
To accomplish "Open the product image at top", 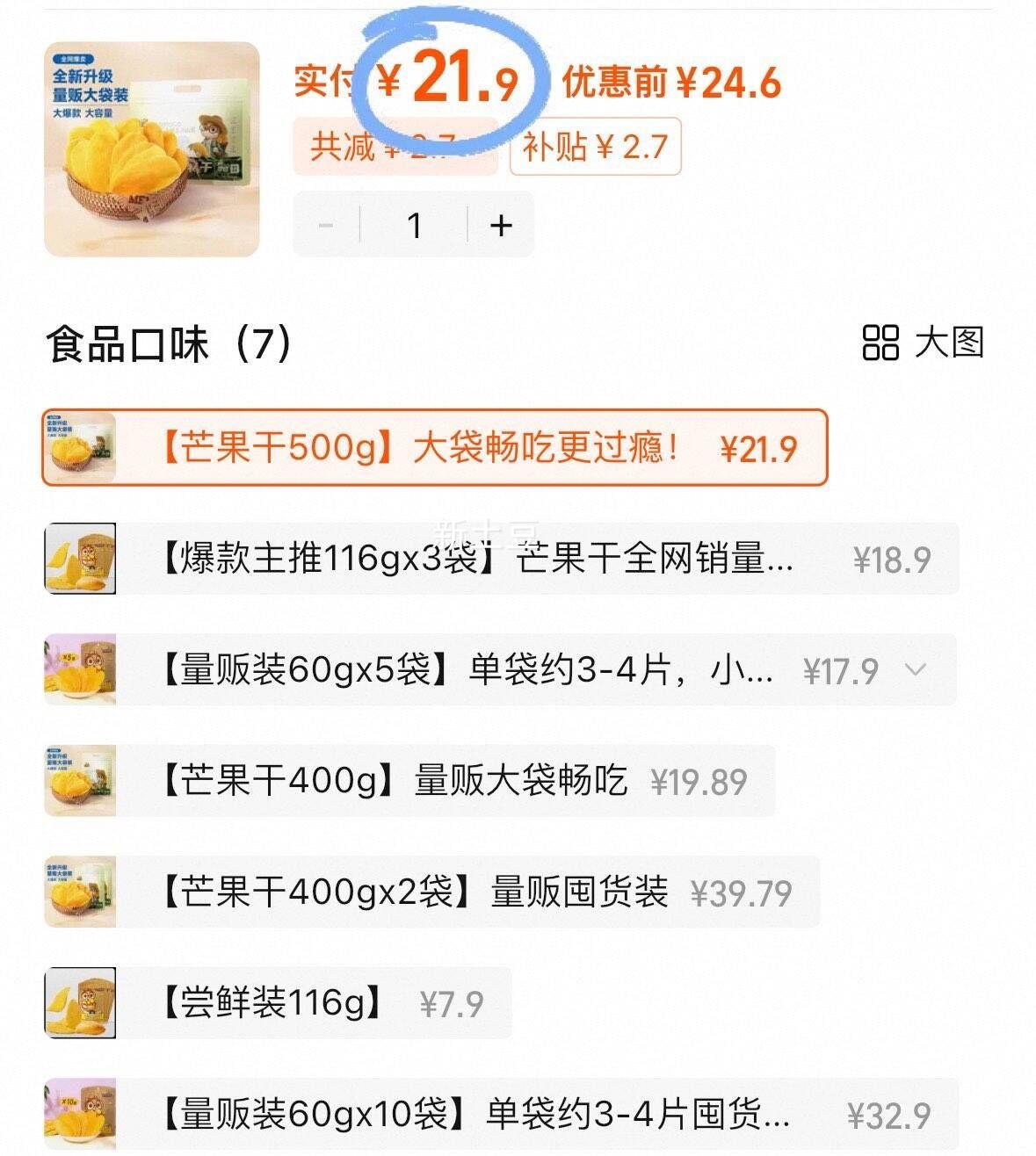I will pos(152,149).
